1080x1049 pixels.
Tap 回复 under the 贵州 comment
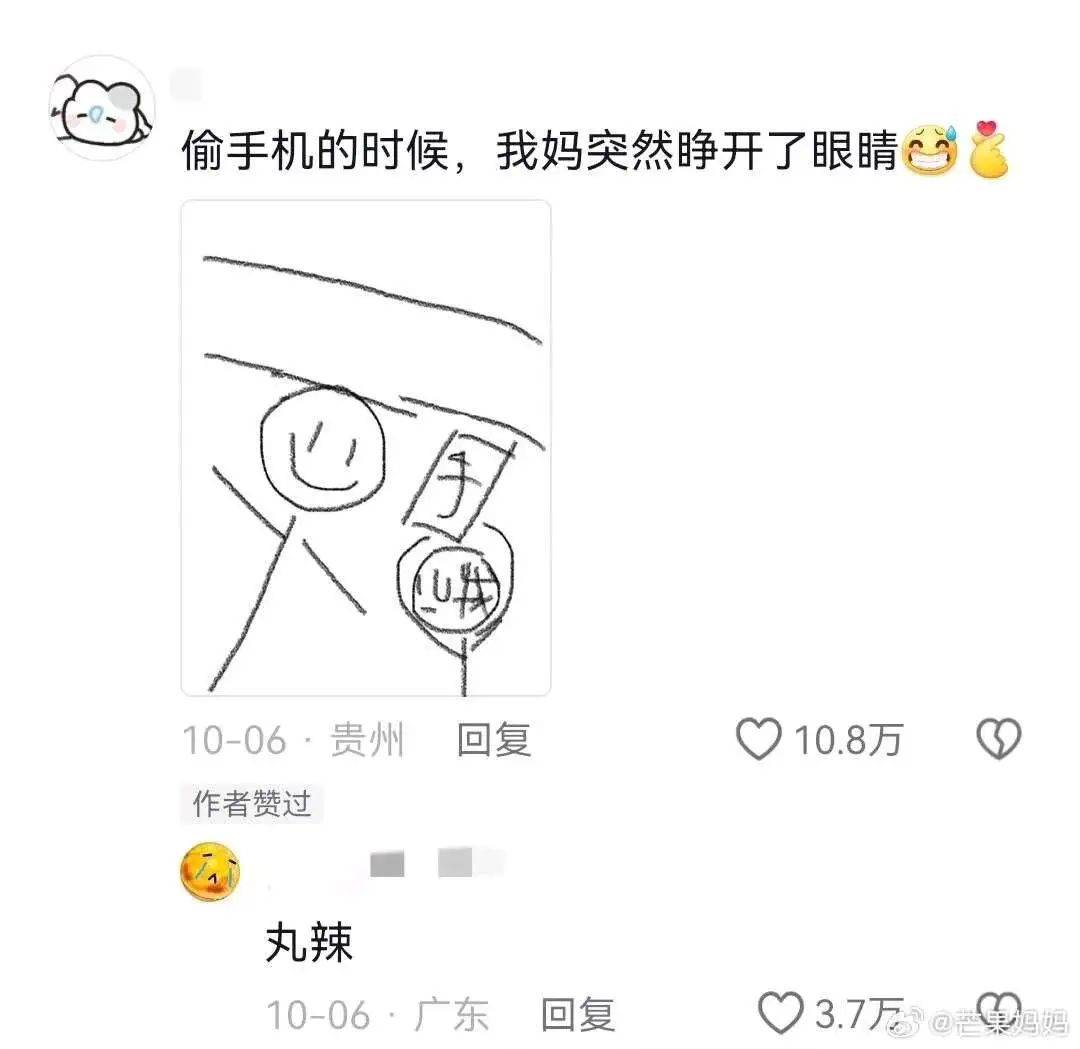(x=494, y=740)
